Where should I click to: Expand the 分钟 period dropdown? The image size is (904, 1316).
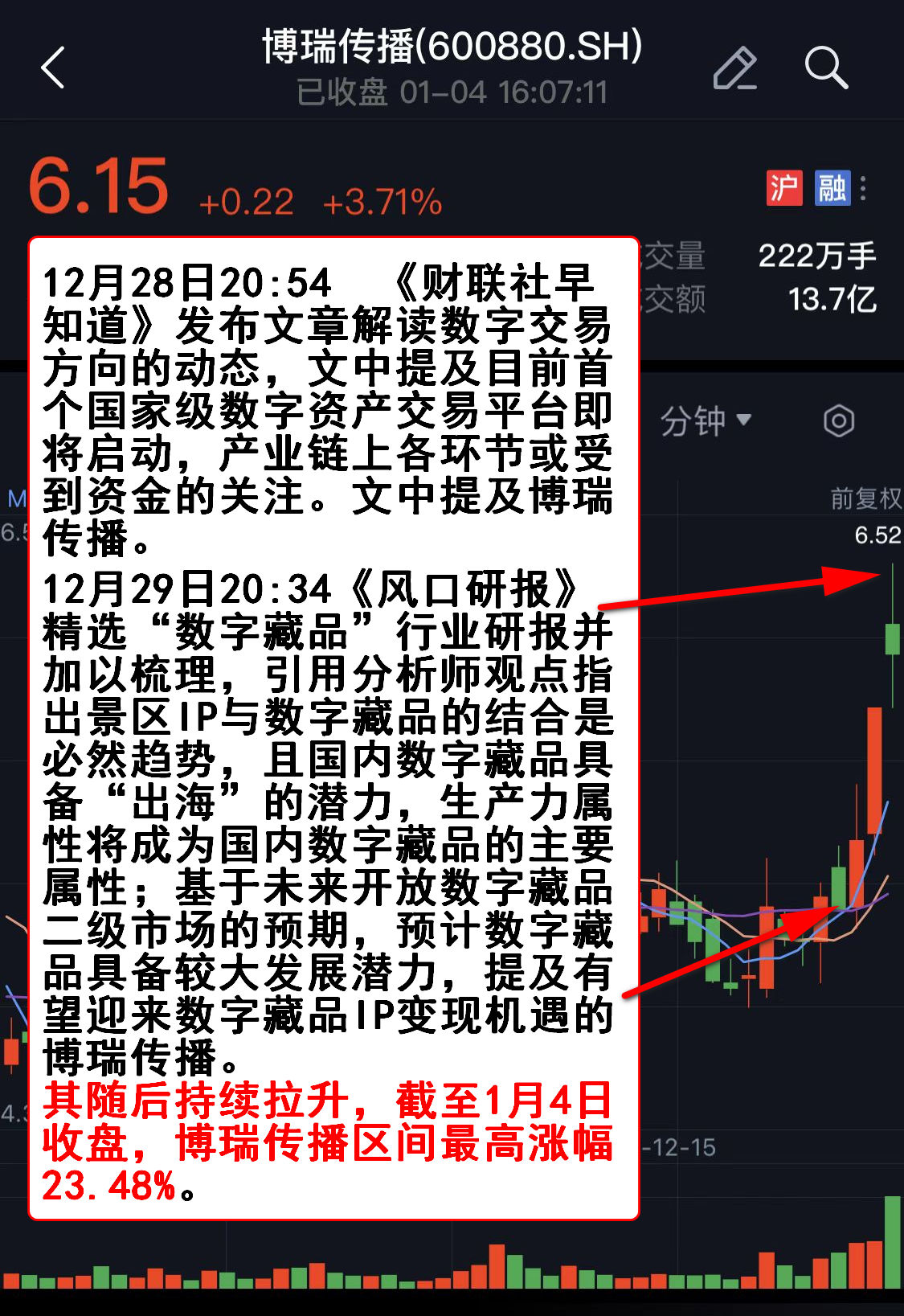coord(705,420)
